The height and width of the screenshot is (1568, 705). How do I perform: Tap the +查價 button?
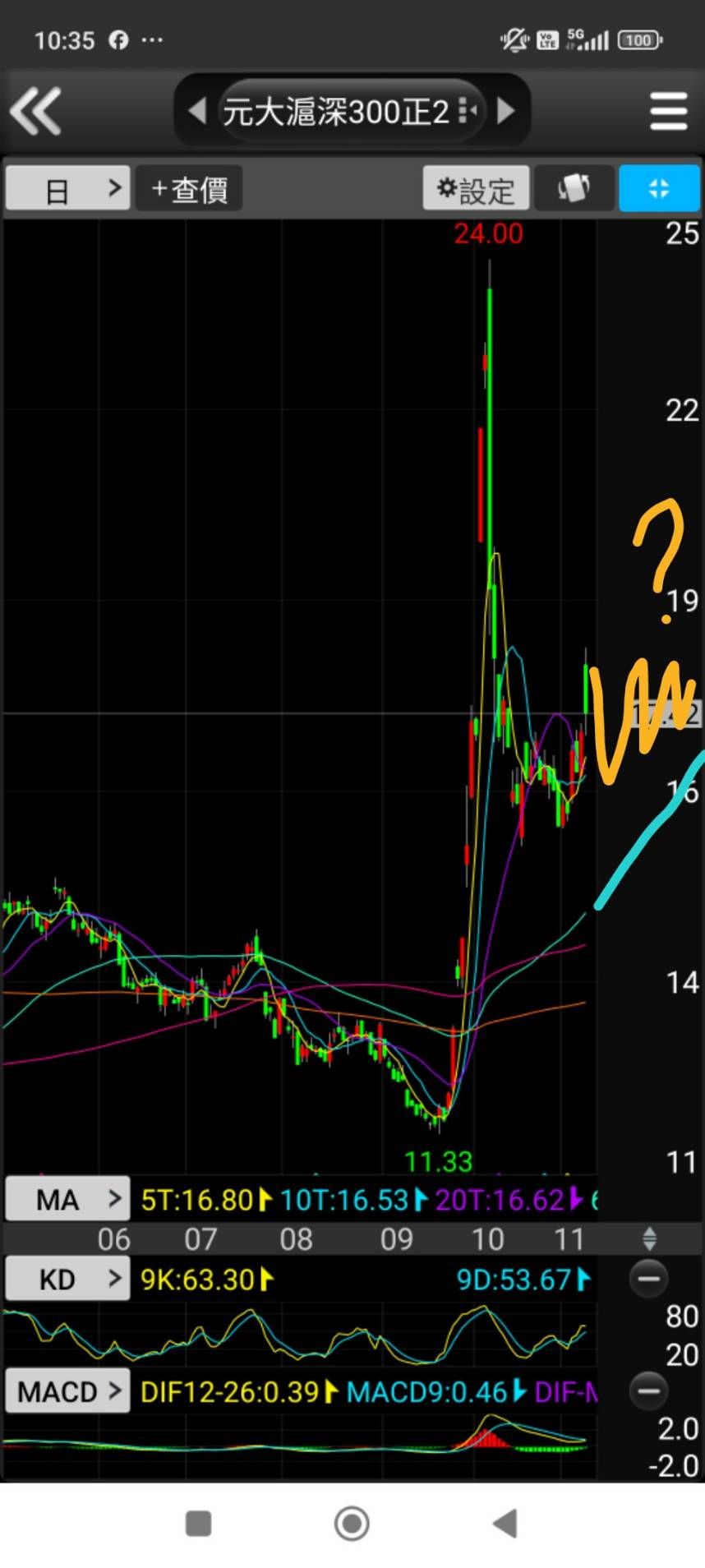189,189
